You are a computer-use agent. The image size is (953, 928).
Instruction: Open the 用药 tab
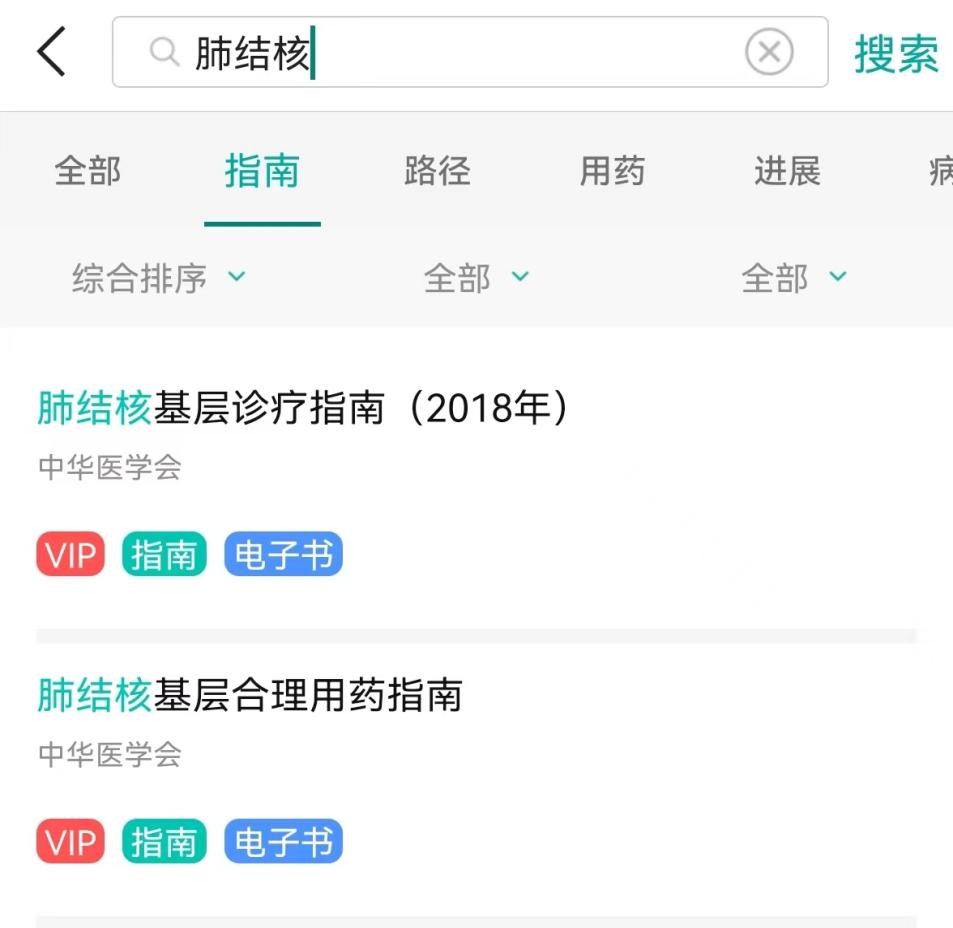tap(612, 171)
